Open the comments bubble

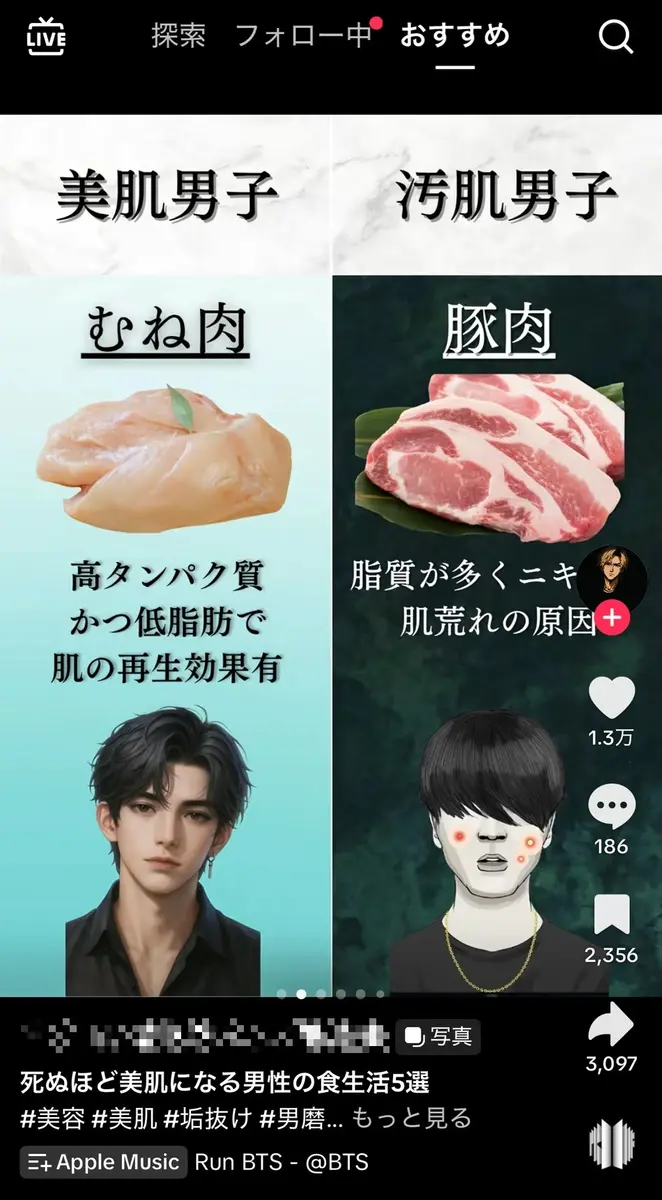point(611,805)
